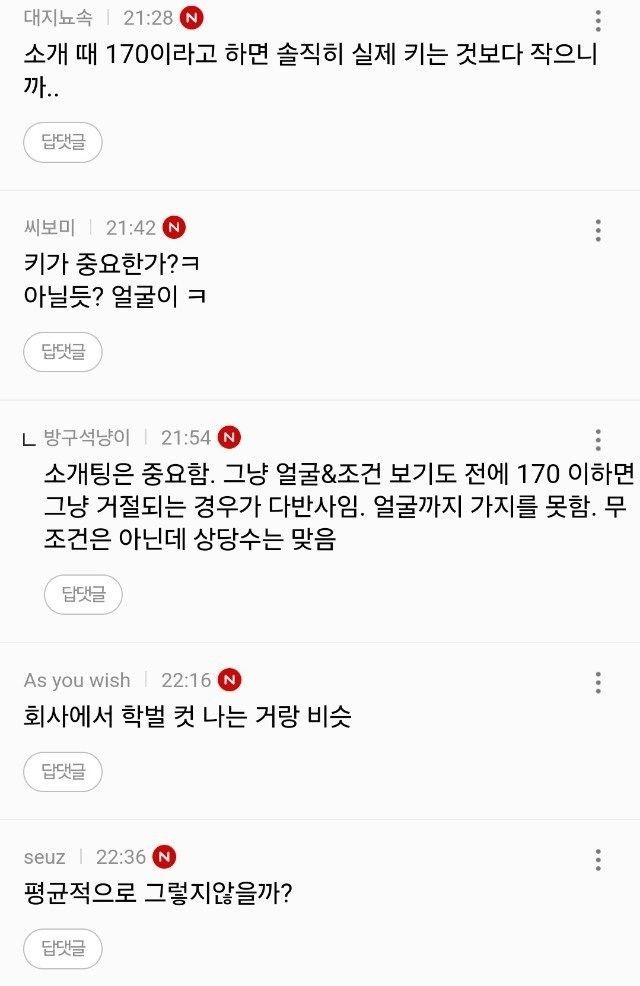Open 씨보미's profile nickname
Screen dimensions: 640x986
coord(49,228)
